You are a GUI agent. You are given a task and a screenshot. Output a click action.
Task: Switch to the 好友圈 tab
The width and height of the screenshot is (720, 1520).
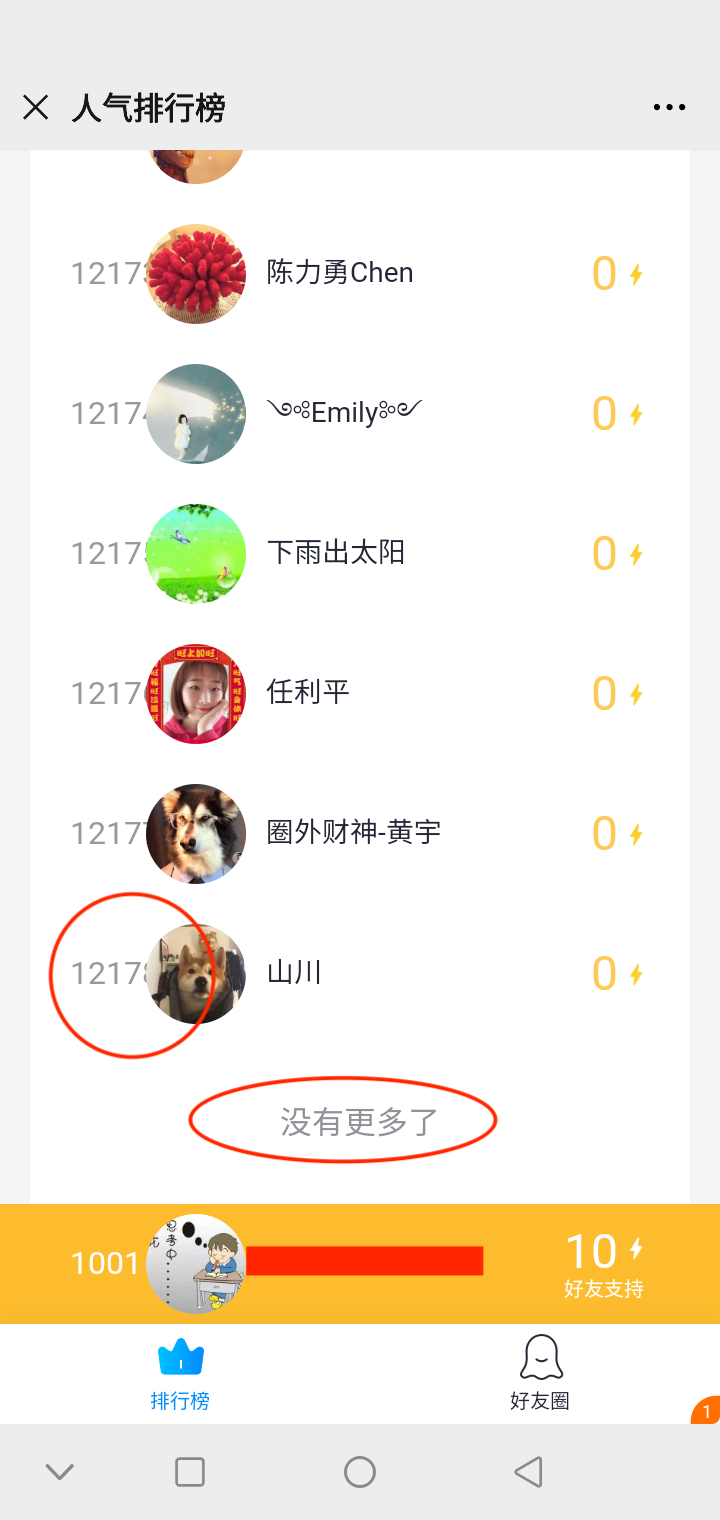540,1374
